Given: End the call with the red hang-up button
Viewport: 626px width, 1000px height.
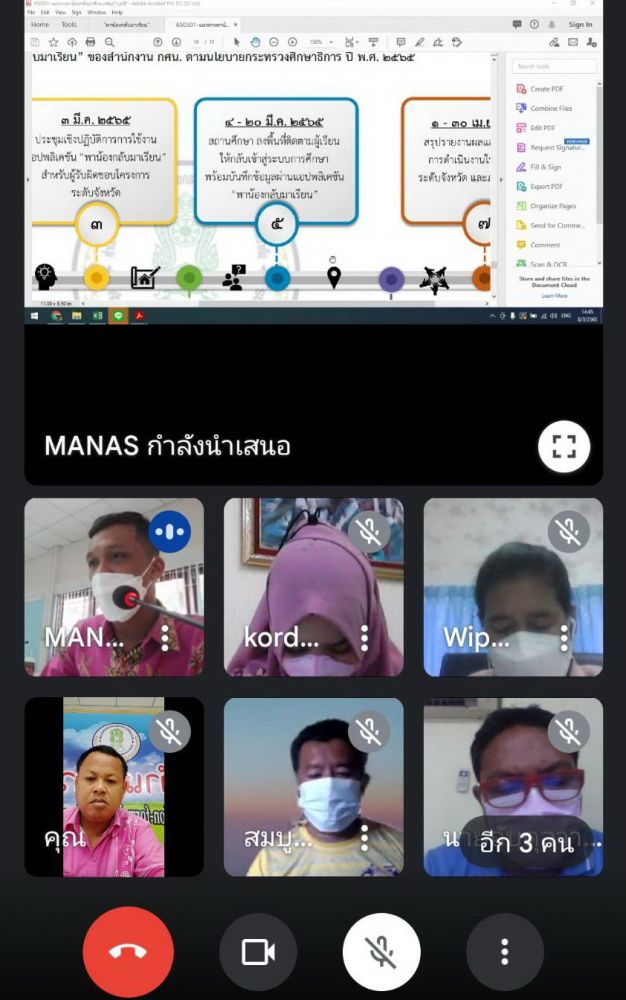Looking at the screenshot, I should point(128,951).
